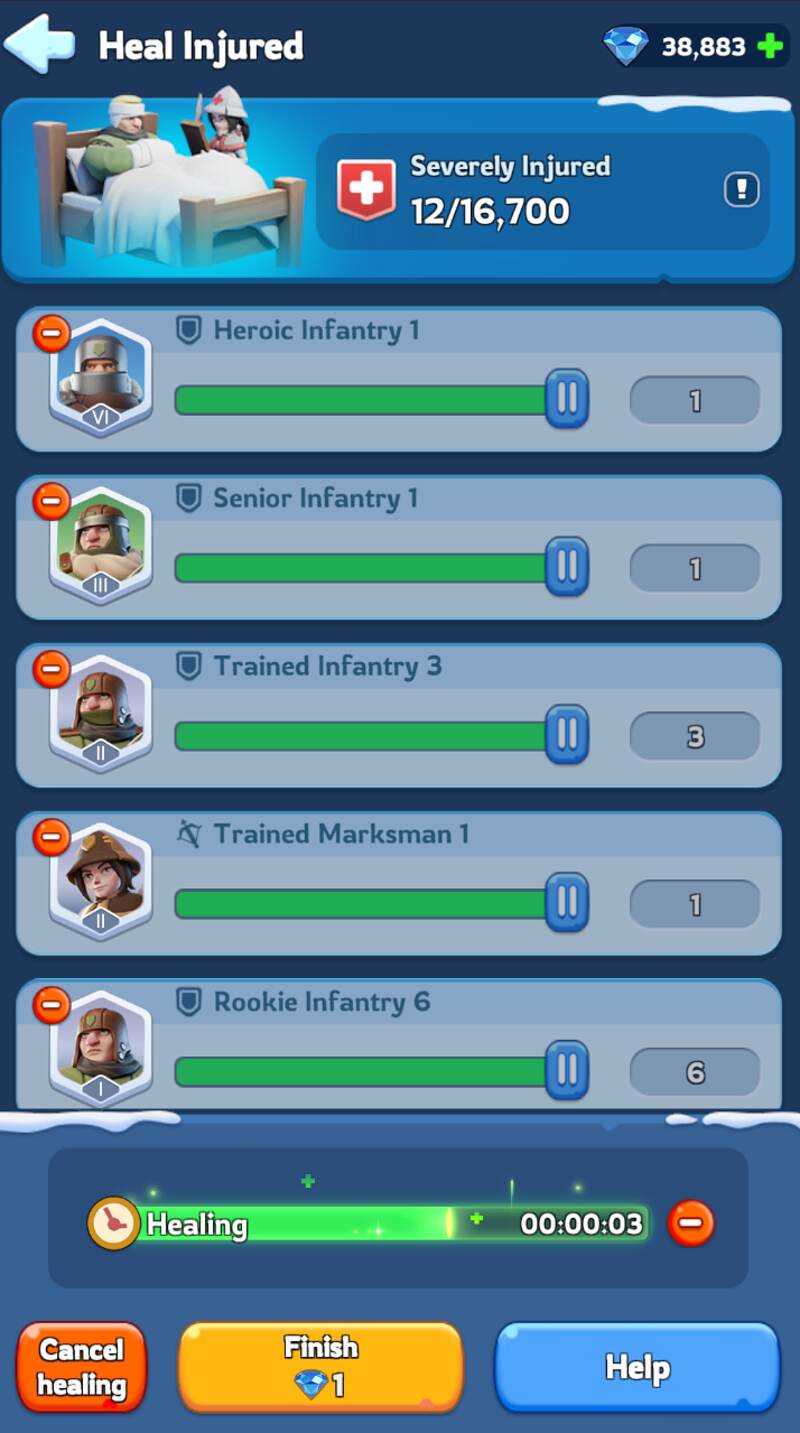This screenshot has width=800, height=1433.
Task: Tap the Senior Infantry slider handle
Action: point(566,567)
